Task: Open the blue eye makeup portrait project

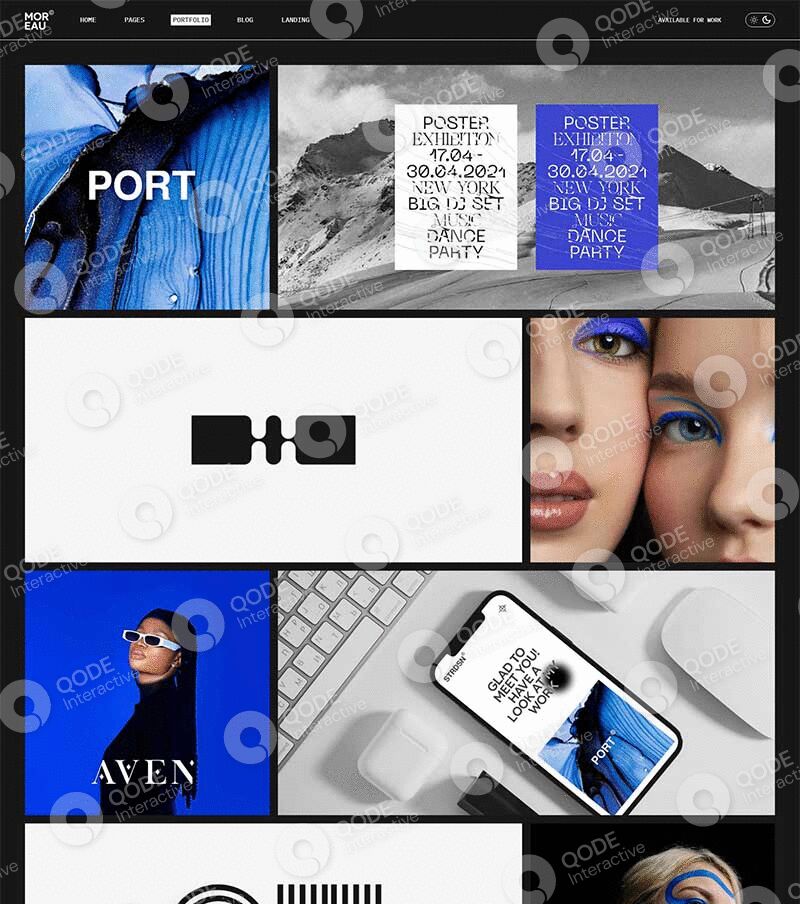Action: pos(652,440)
